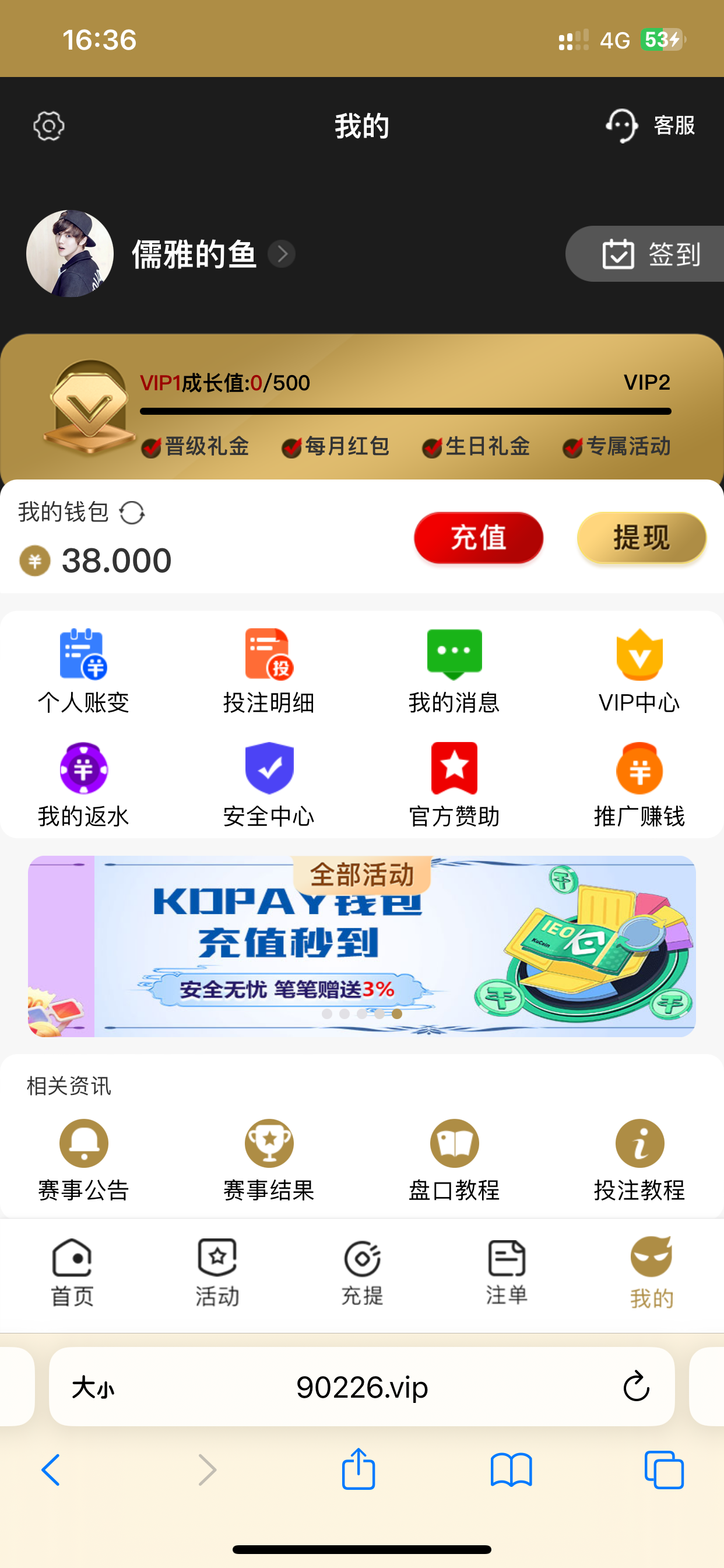Image resolution: width=724 pixels, height=1568 pixels.
Task: Check 我的返水 rebates
Action: [x=83, y=784]
